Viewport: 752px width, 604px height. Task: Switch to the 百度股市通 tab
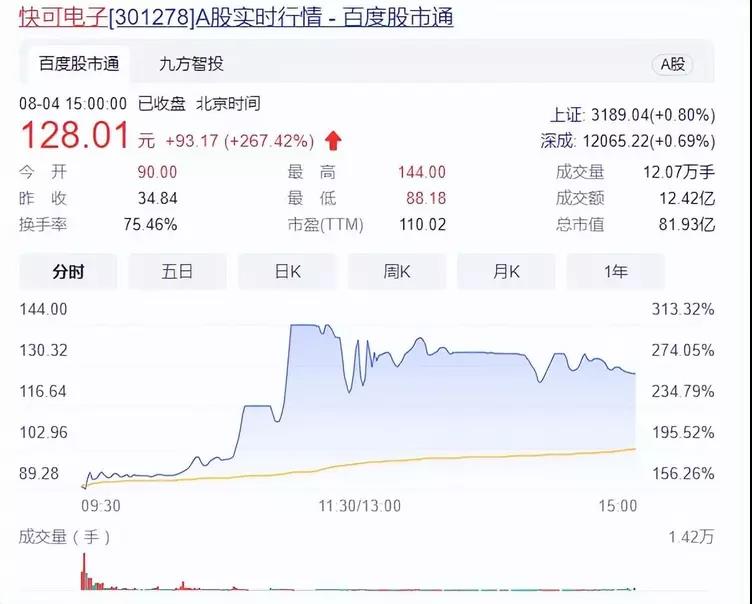(79, 64)
